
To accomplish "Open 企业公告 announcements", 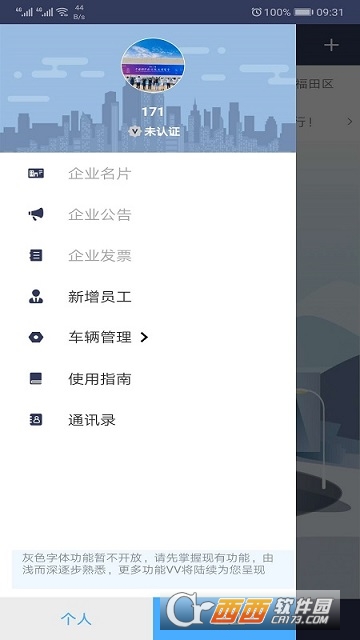I will 148,215.
